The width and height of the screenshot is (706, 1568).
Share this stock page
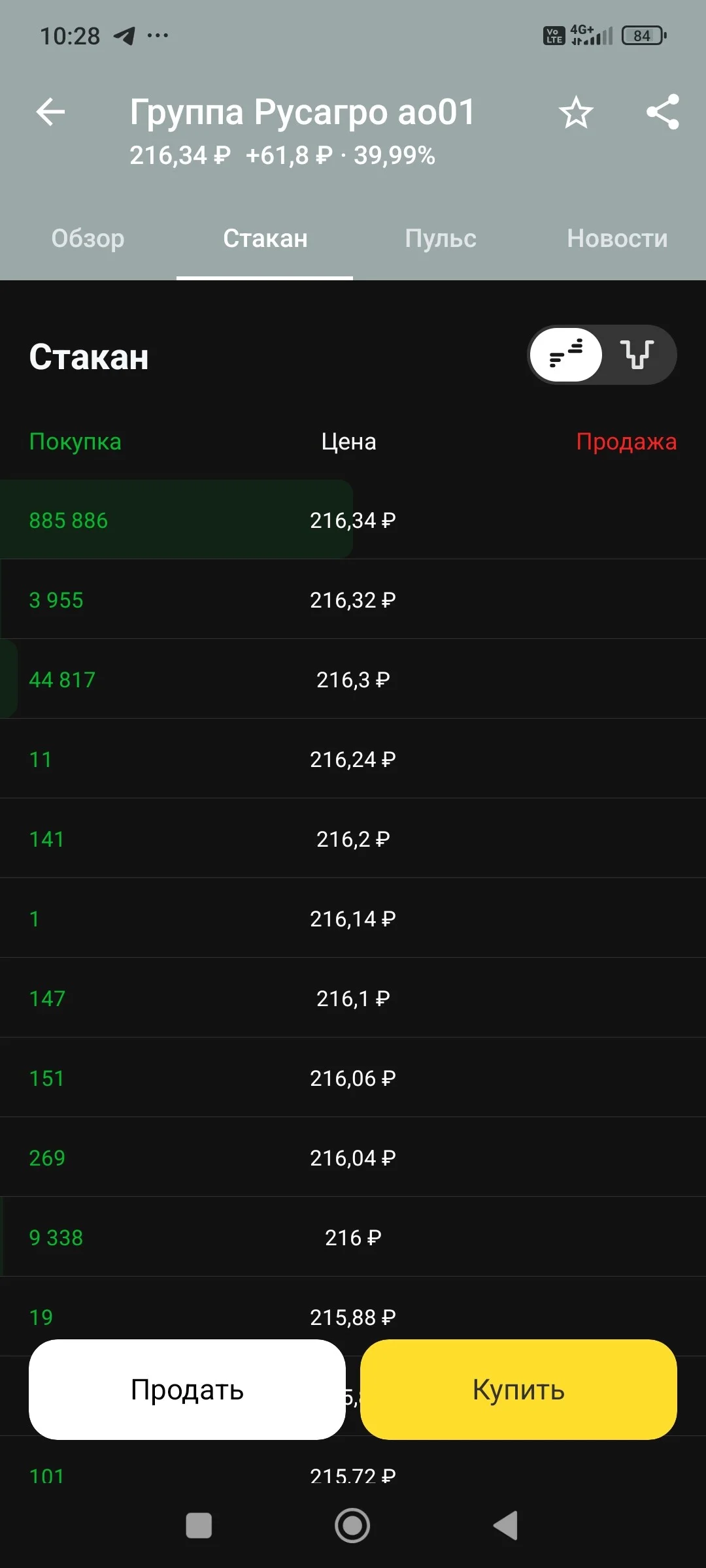[x=663, y=112]
